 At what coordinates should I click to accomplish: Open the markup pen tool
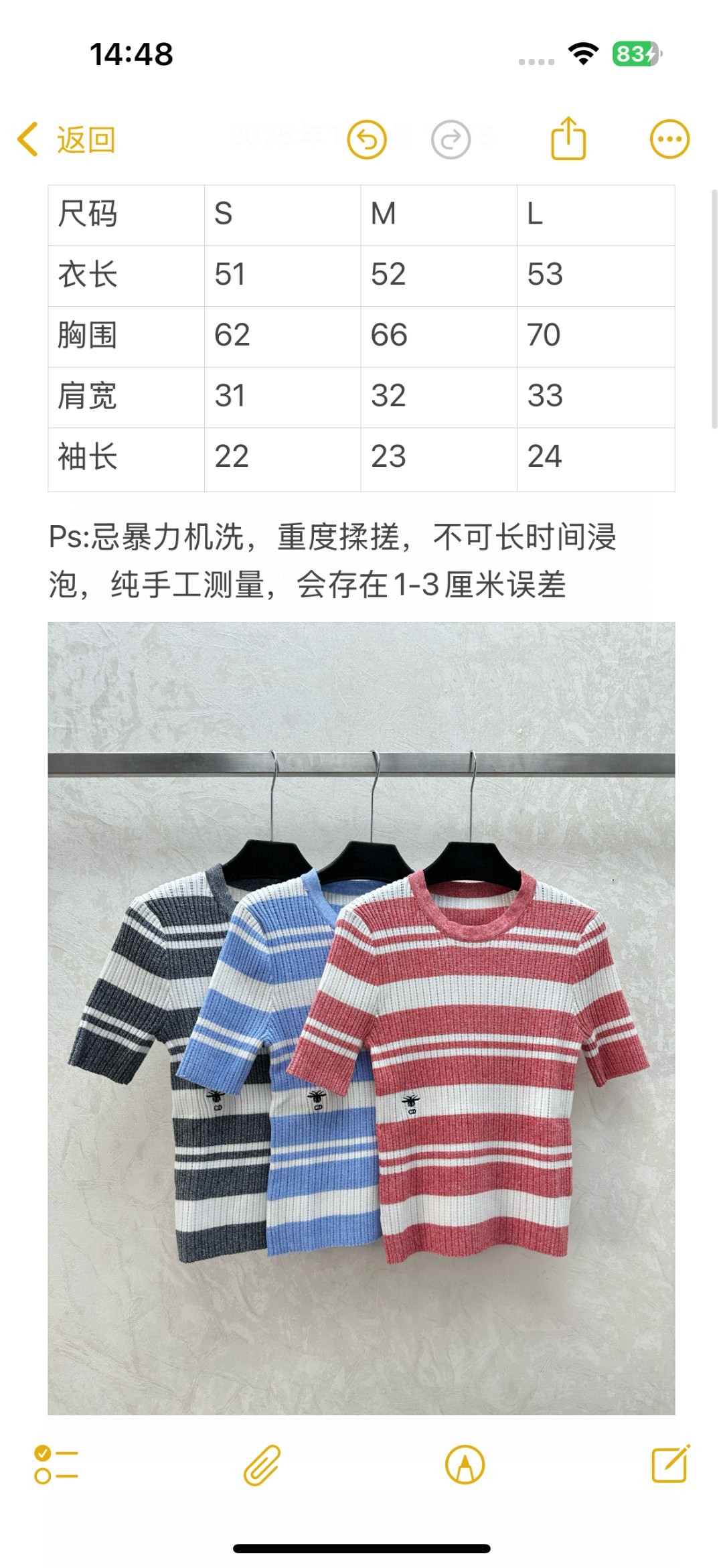[465, 1465]
